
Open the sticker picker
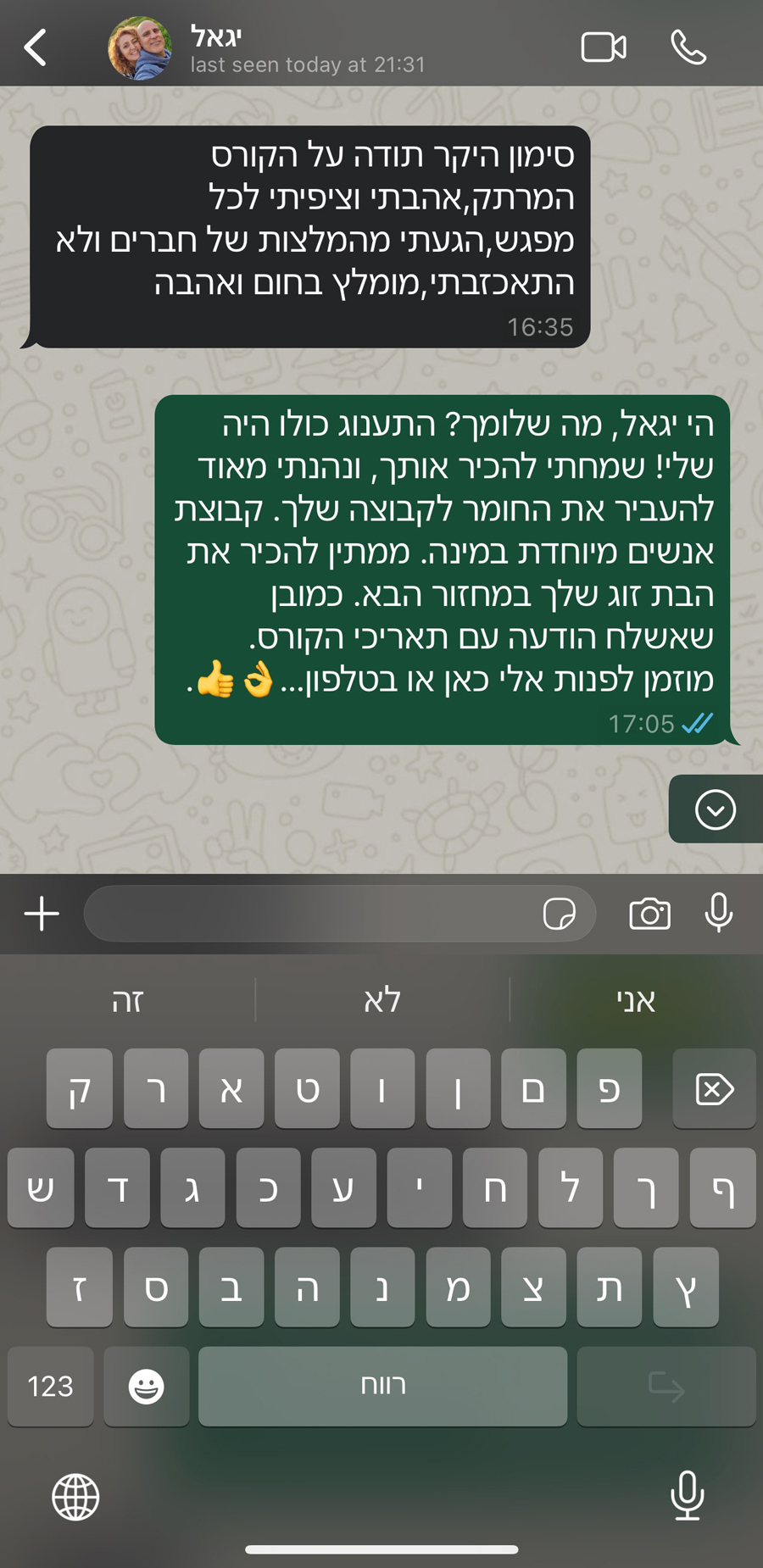(x=559, y=914)
